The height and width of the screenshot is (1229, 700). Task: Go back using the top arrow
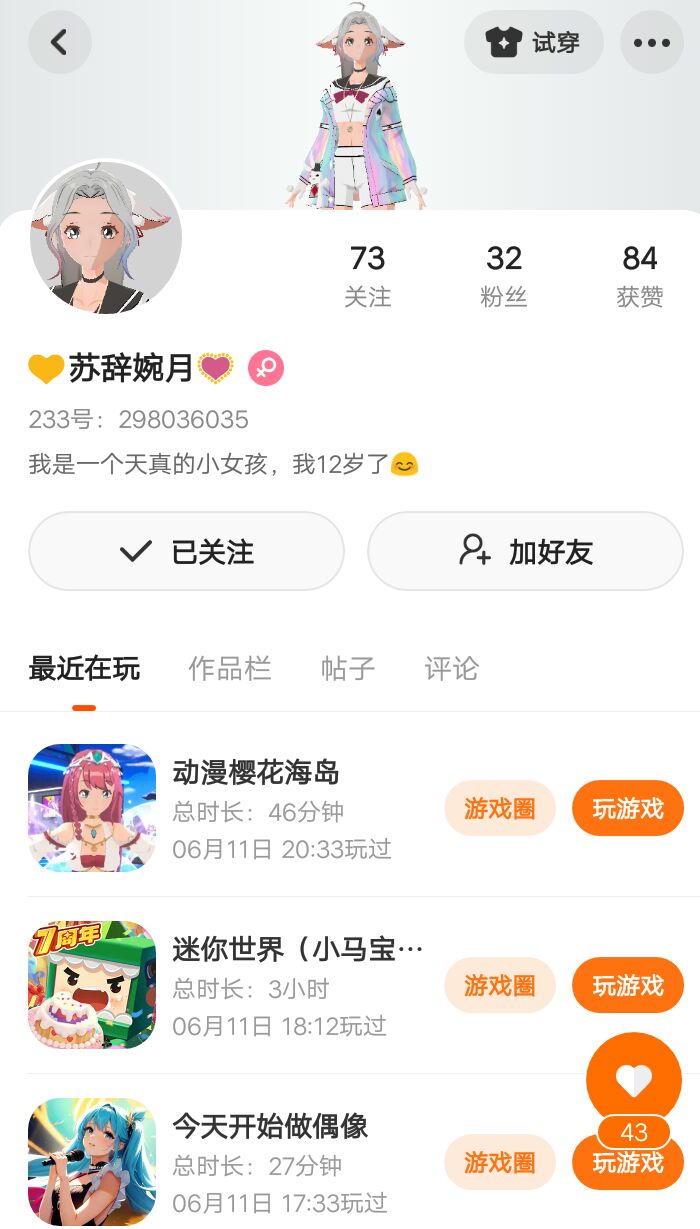pyautogui.click(x=59, y=42)
